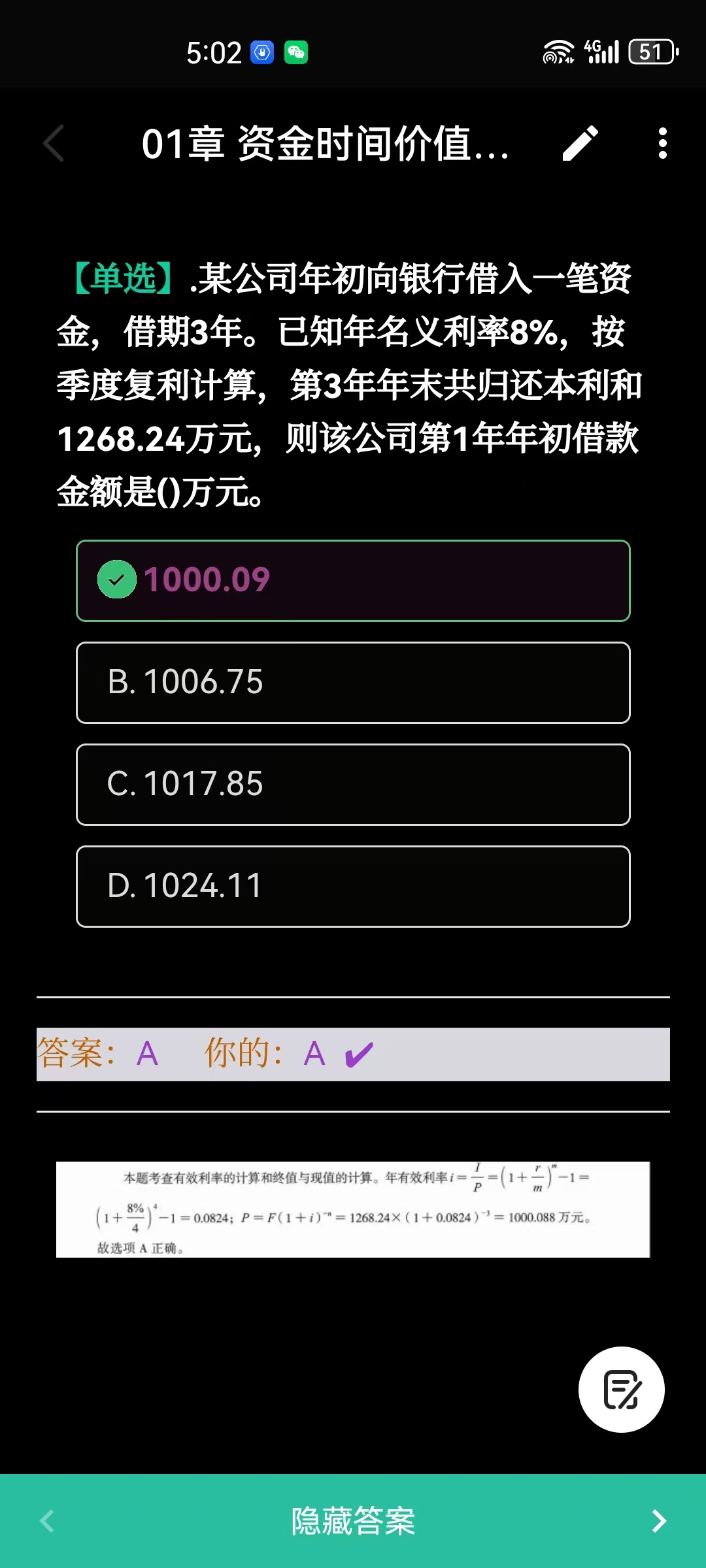Open the explanation formula image
Viewport: 706px width, 1568px height.
coord(353,1209)
